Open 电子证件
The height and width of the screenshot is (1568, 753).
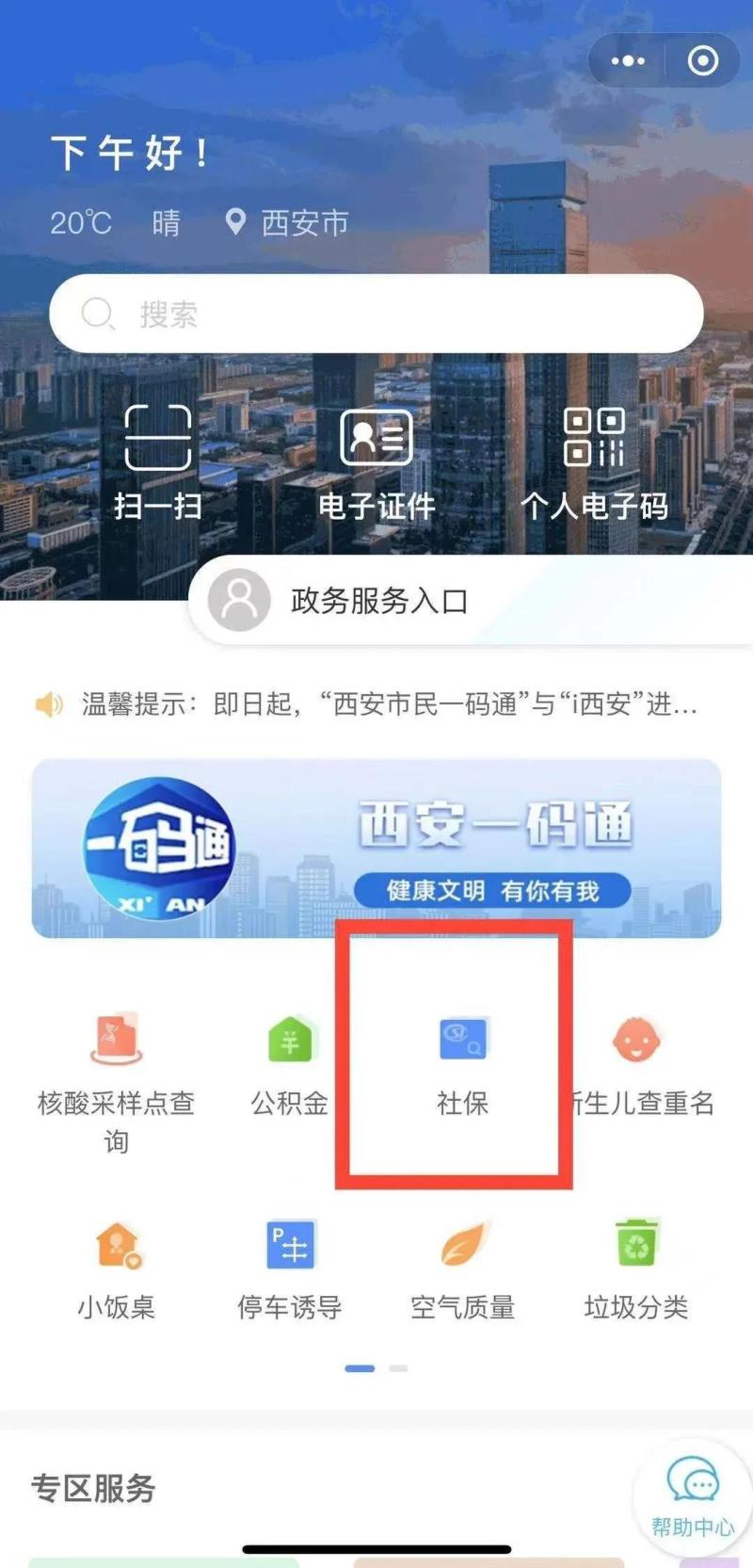[x=376, y=462]
